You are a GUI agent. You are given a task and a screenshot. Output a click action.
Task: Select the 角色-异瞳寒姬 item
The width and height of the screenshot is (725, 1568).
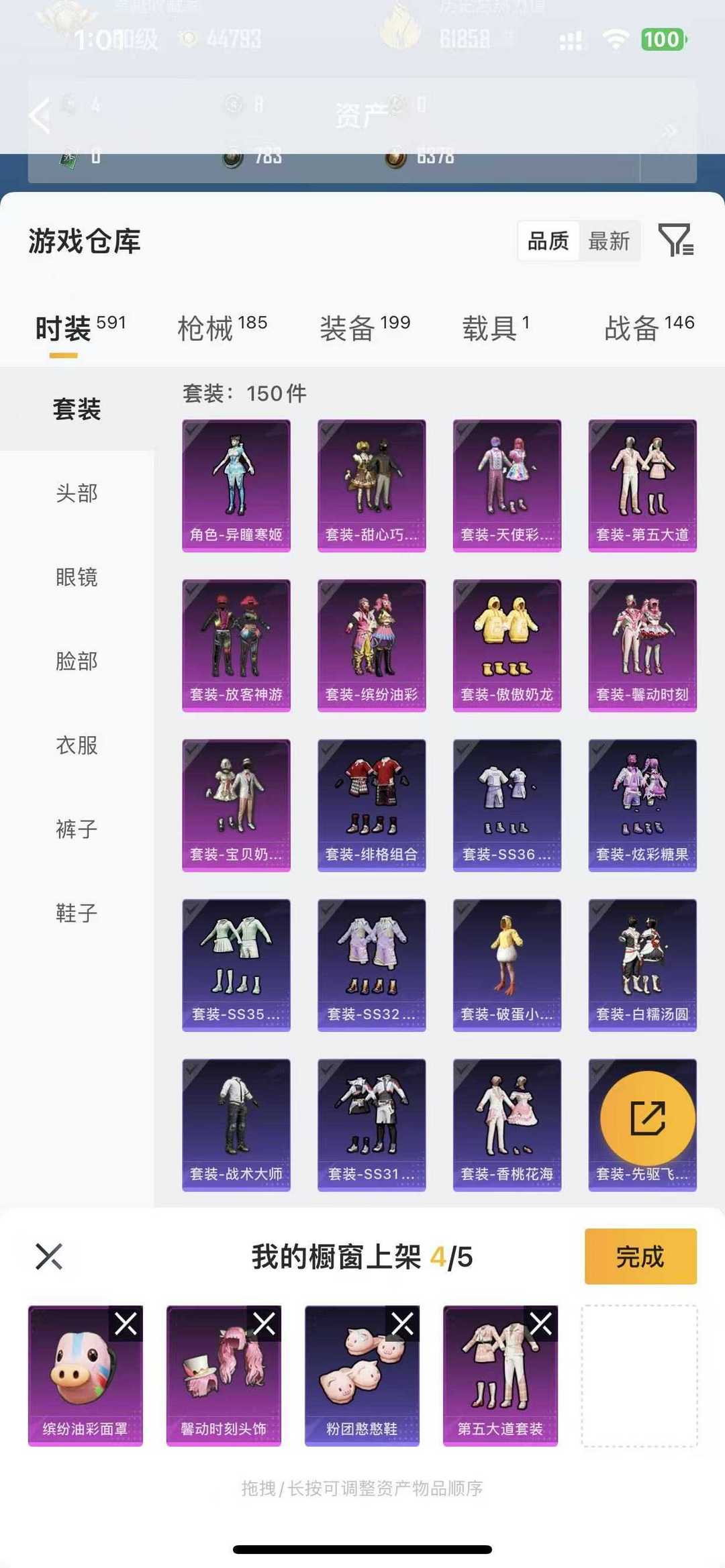tap(236, 486)
